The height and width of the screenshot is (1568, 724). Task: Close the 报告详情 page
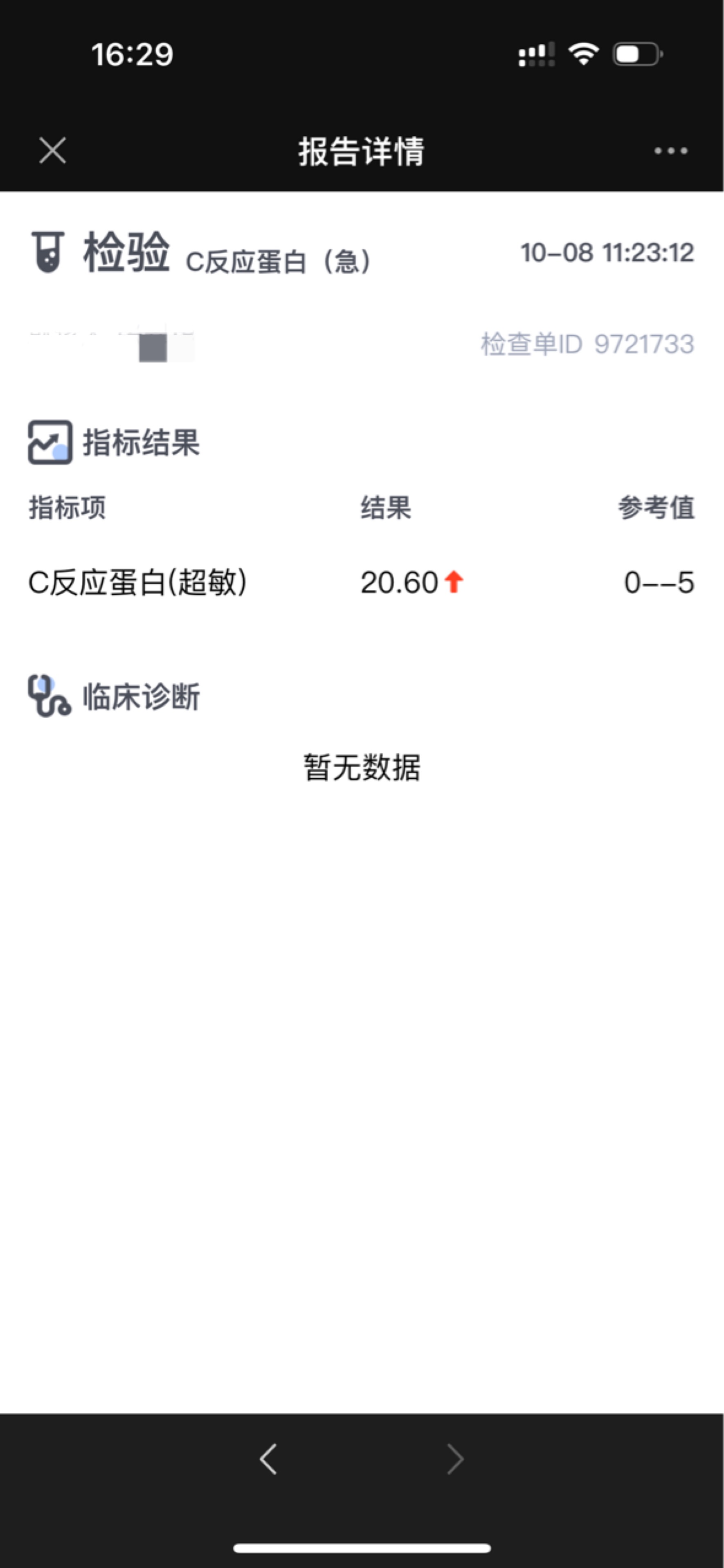click(x=52, y=151)
